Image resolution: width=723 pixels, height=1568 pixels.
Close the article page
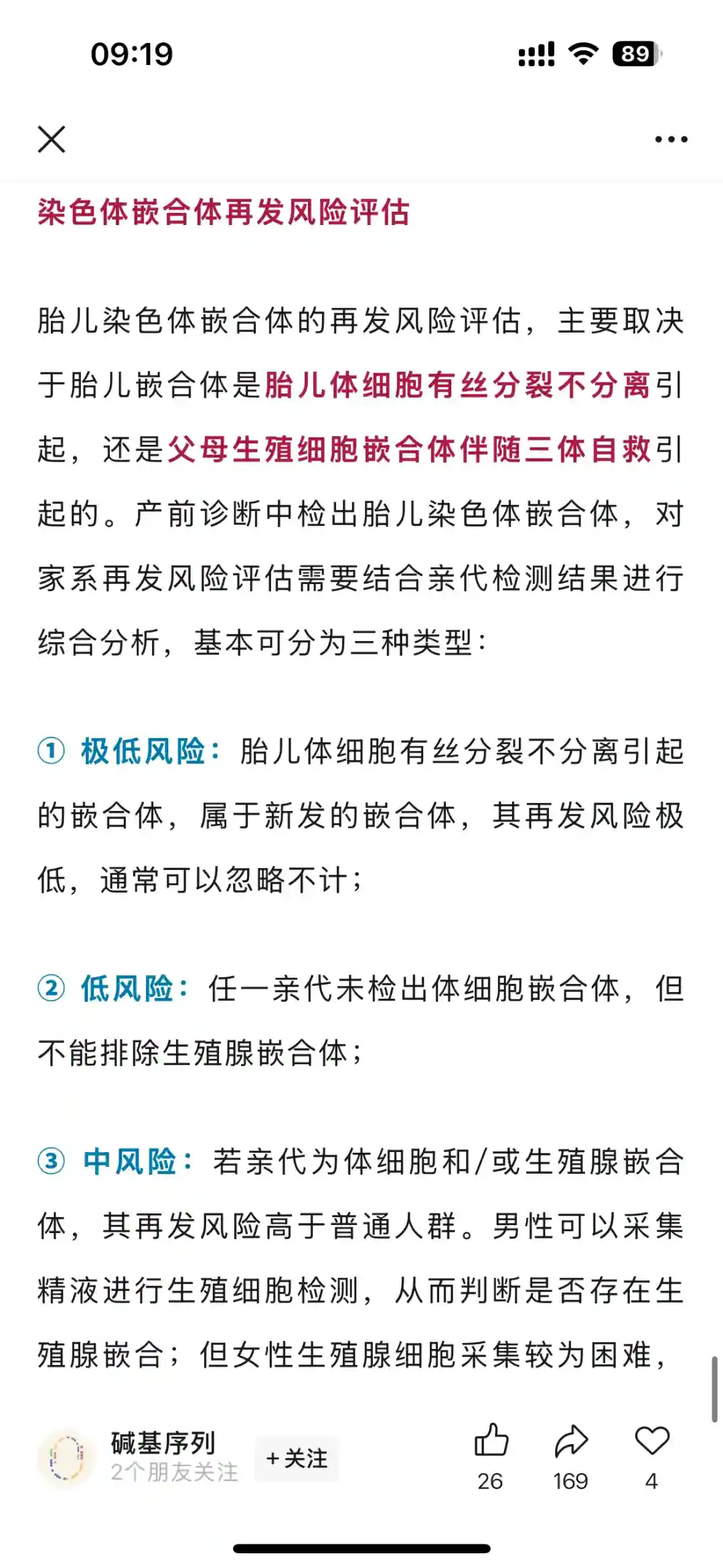[52, 139]
